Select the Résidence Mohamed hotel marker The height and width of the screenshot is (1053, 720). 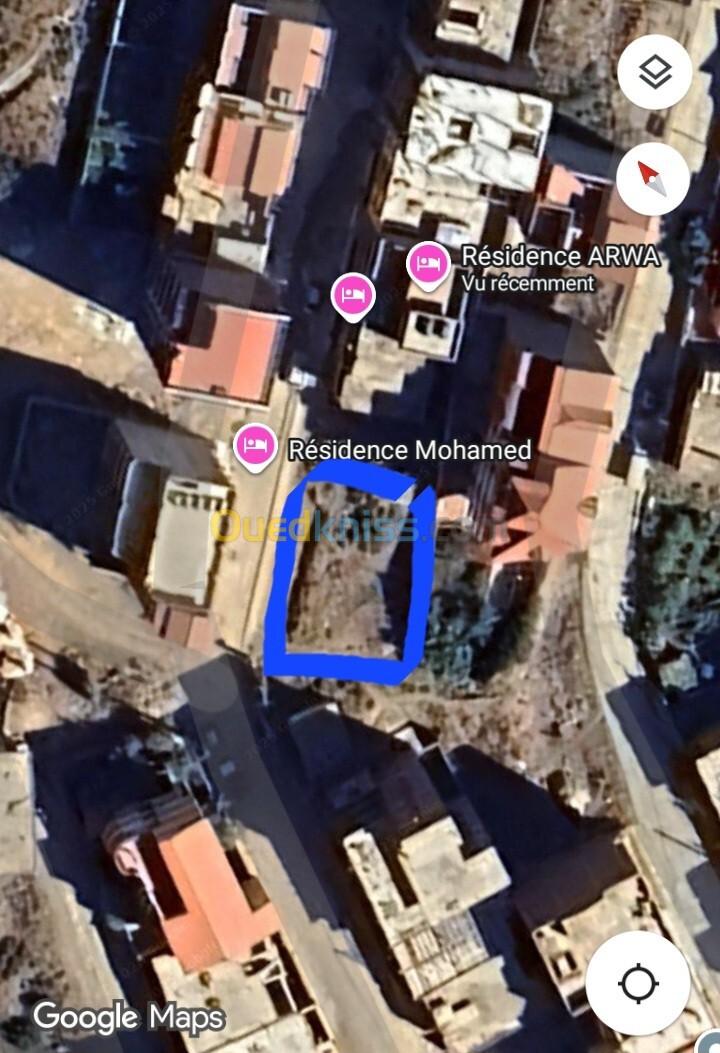pos(255,447)
